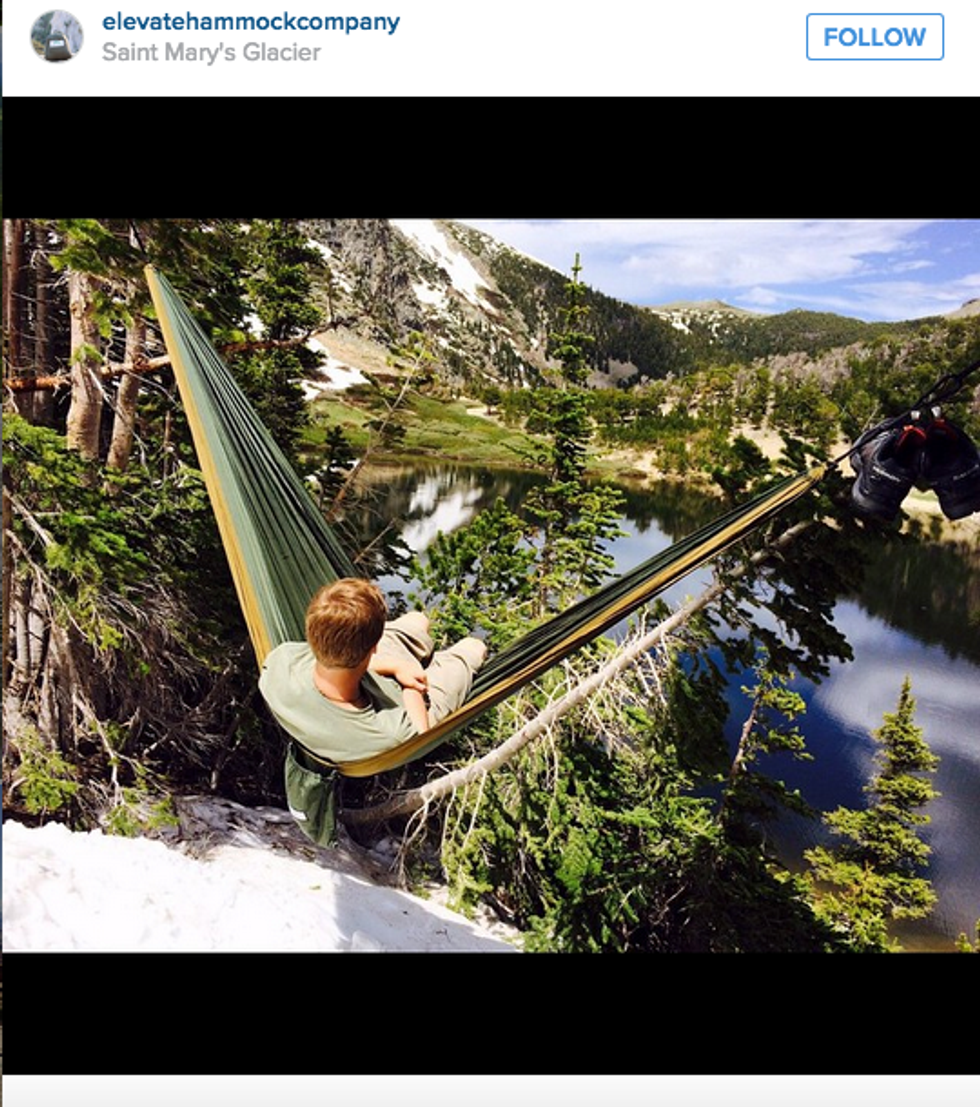Open the elevatehammockcompany profile picture

(57, 36)
